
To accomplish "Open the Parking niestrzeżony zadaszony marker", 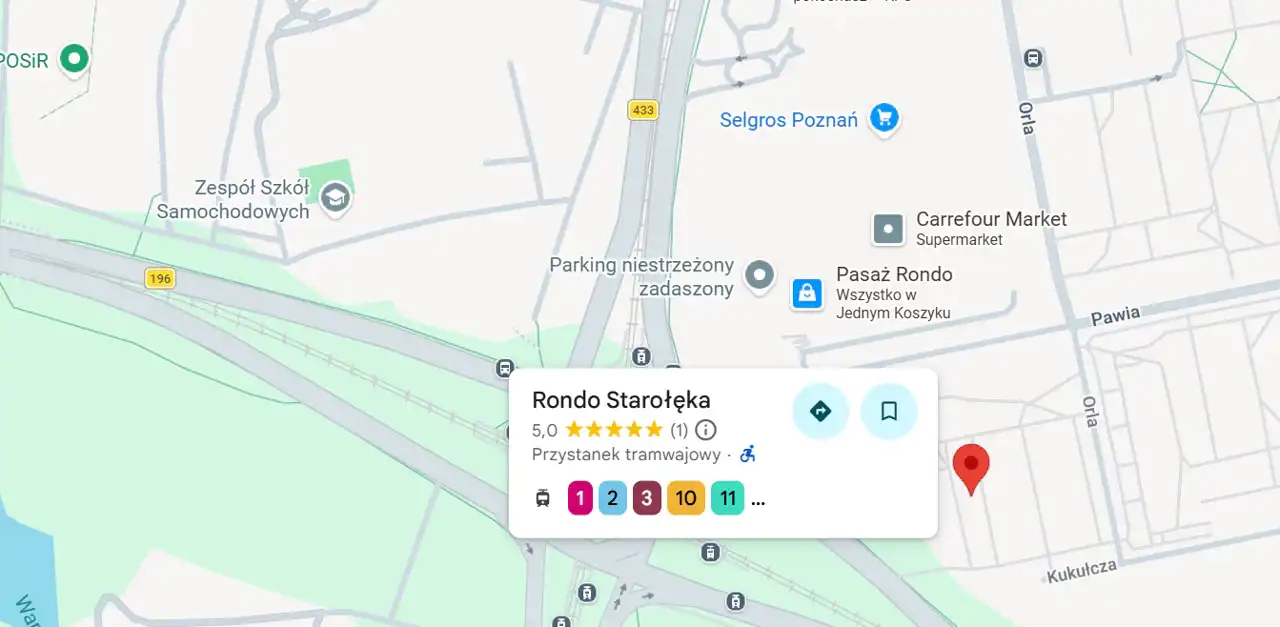I will click(761, 275).
